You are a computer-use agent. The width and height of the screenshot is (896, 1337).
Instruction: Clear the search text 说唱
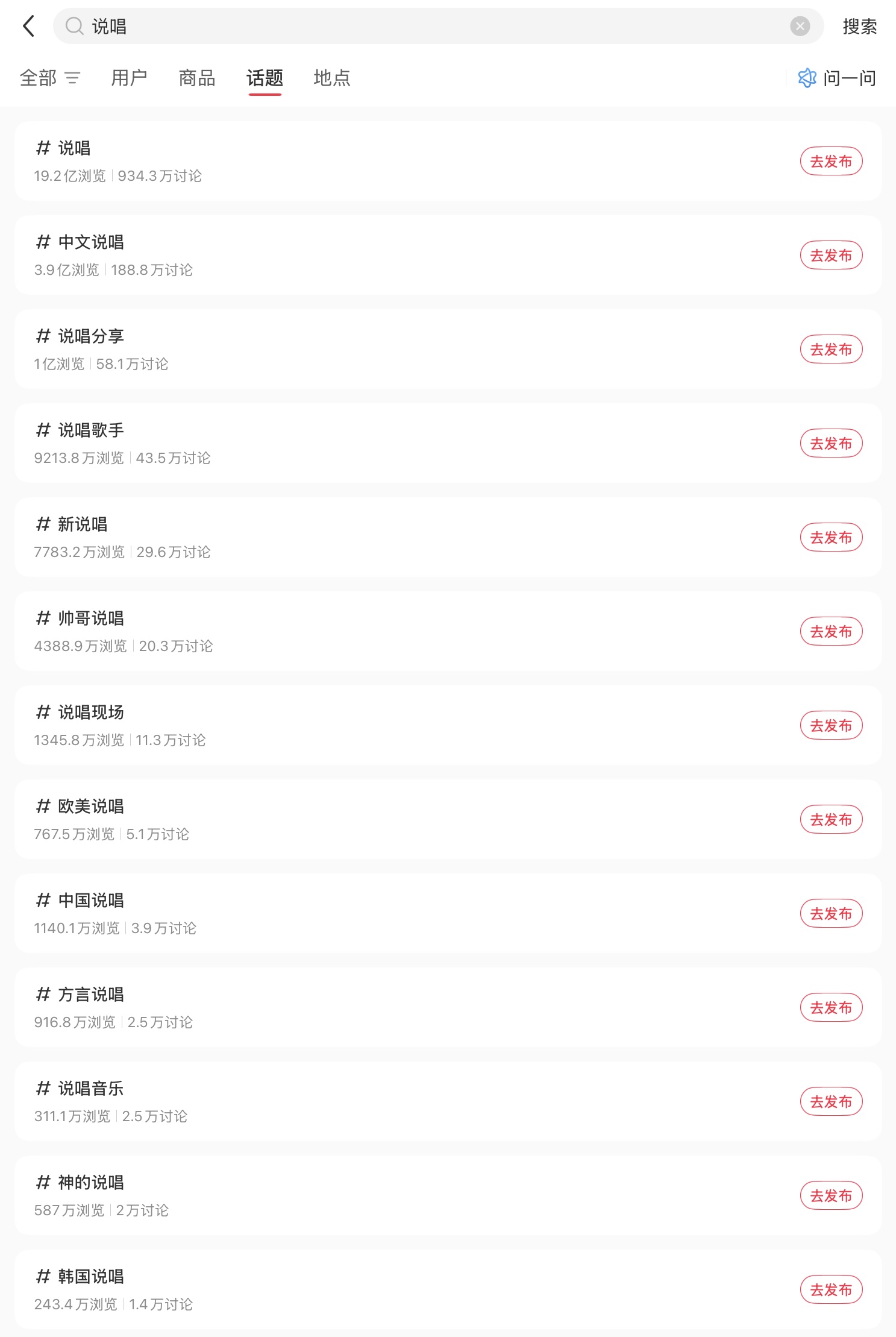click(800, 26)
